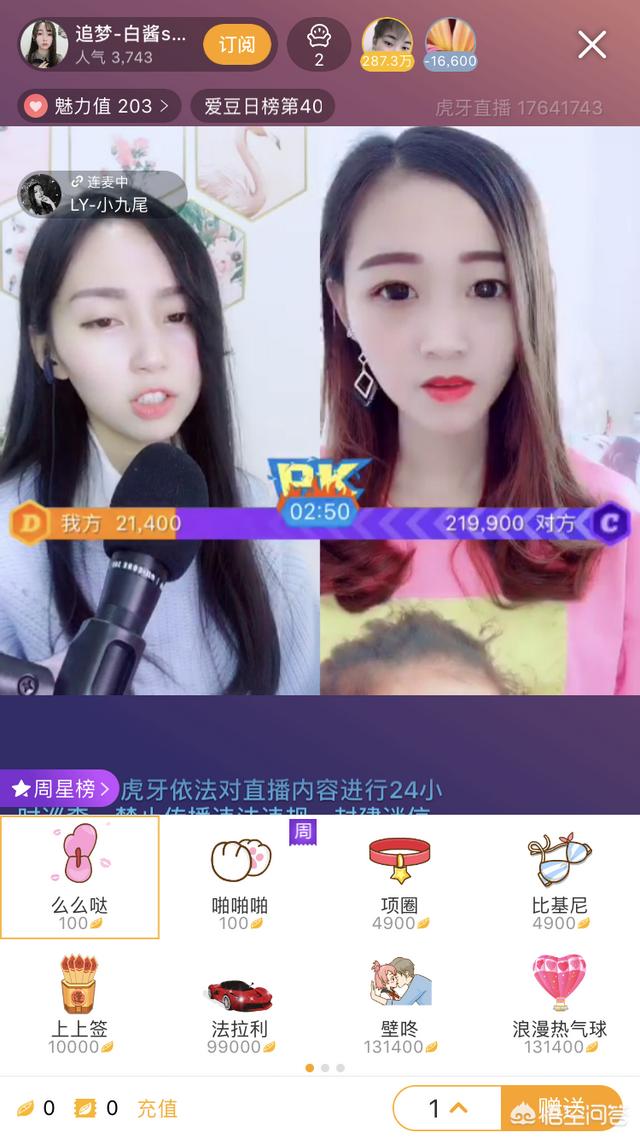Viewport: 640px width, 1138px height.
Task: Select the 么么哒 gift
Action: pos(79,877)
